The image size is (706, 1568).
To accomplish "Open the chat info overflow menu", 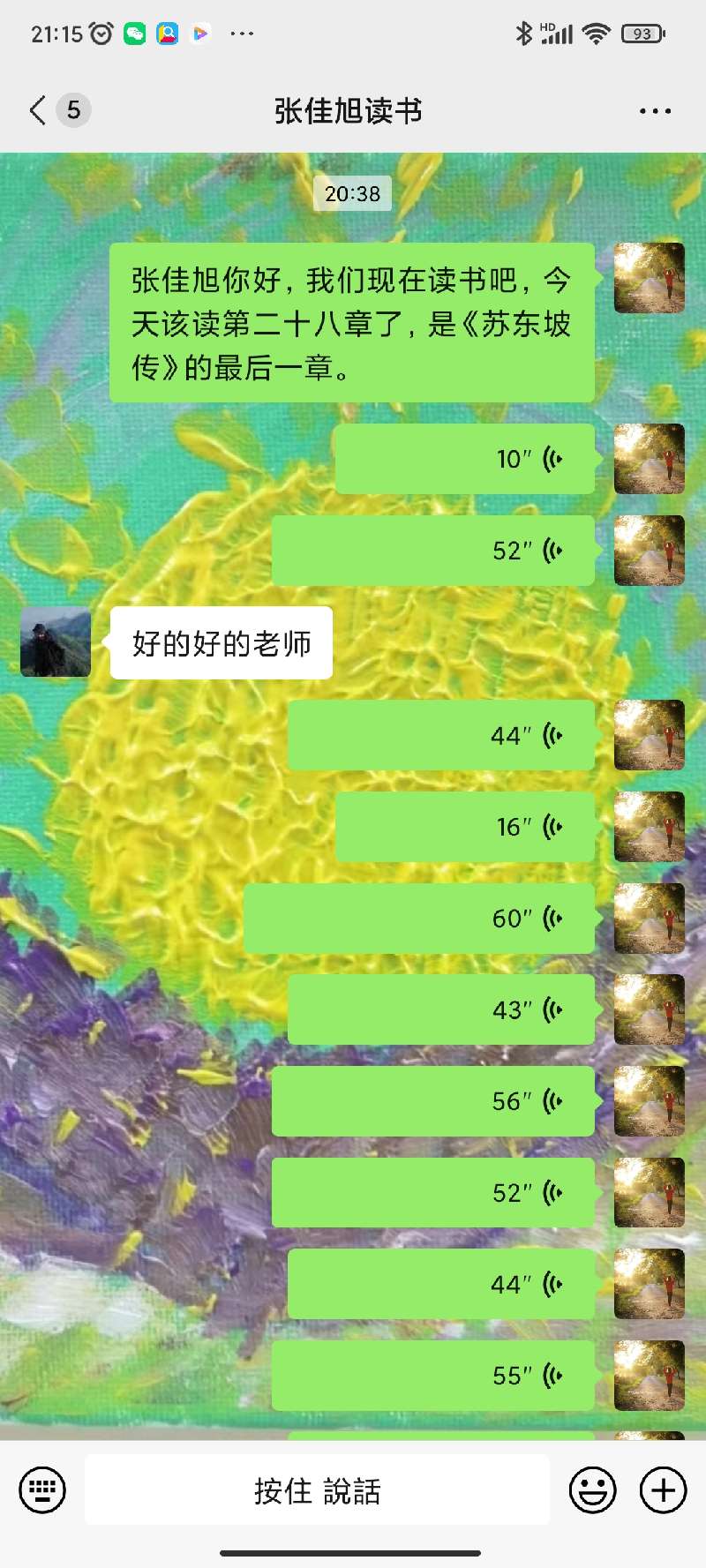I will point(655,111).
